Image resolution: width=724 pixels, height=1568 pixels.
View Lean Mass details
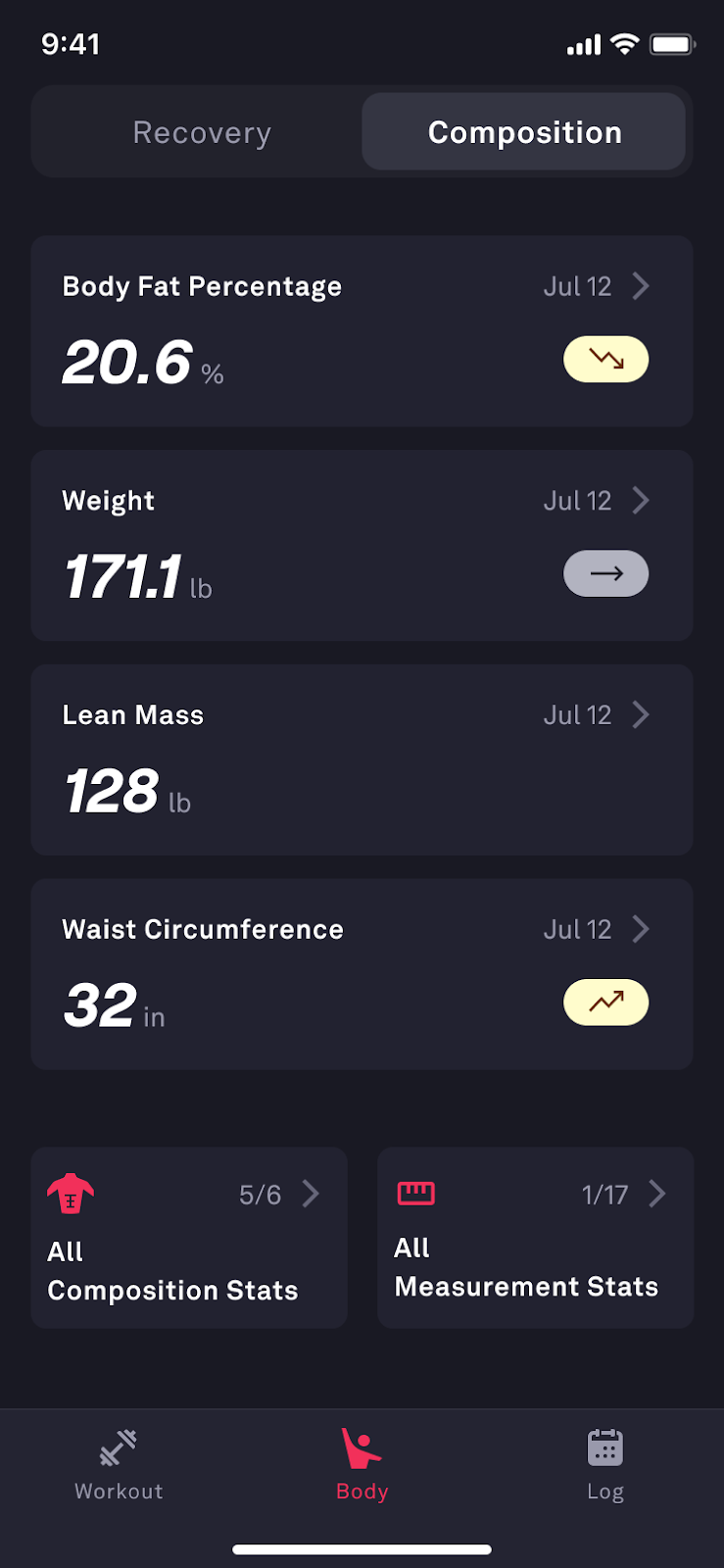point(362,759)
